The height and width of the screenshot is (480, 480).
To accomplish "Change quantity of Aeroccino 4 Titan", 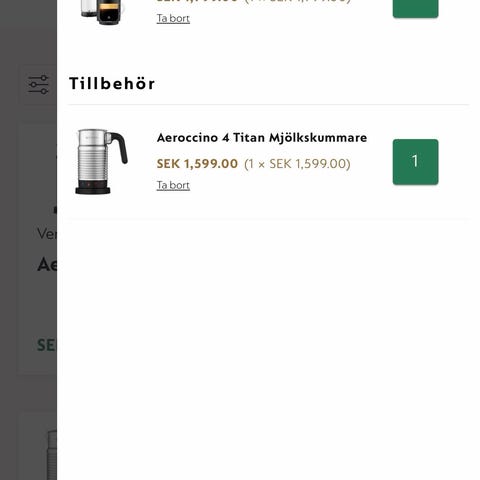I will (x=415, y=162).
